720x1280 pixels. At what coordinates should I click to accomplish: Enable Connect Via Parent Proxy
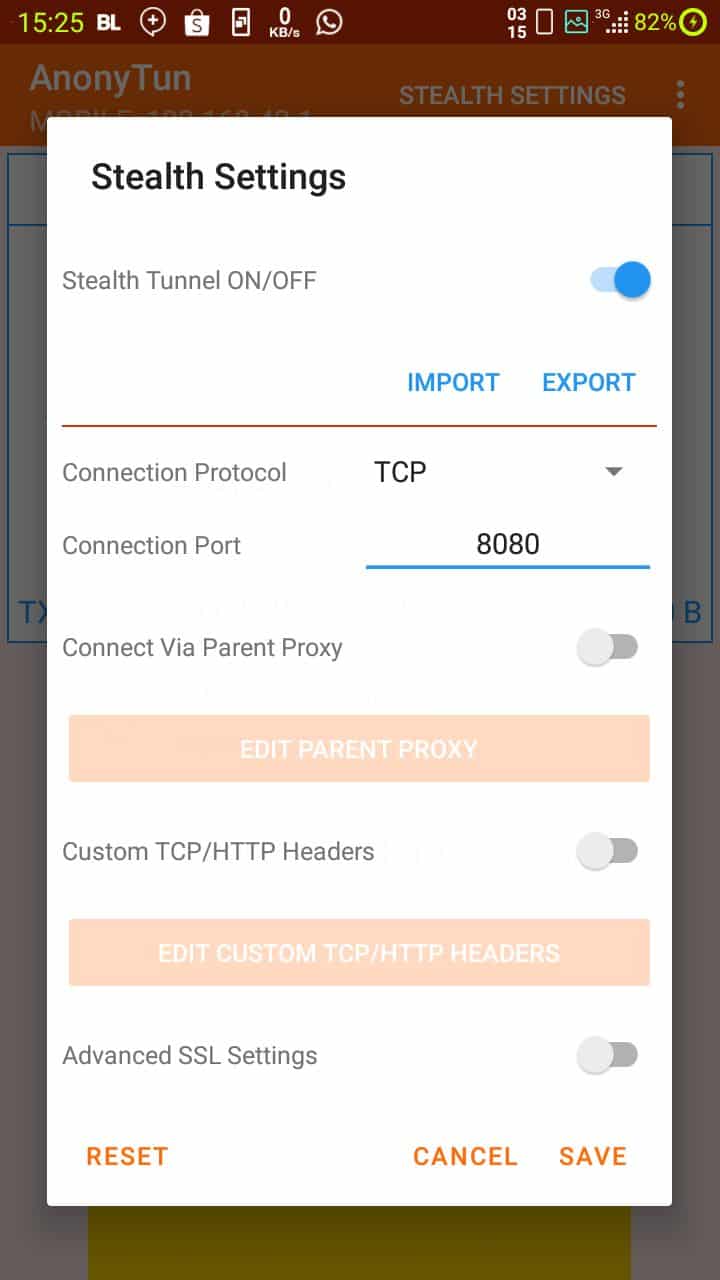[x=608, y=647]
